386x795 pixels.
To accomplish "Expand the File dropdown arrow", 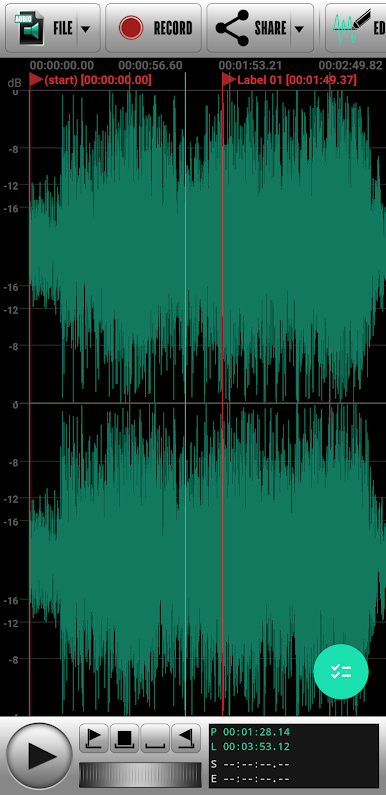I will [86, 29].
